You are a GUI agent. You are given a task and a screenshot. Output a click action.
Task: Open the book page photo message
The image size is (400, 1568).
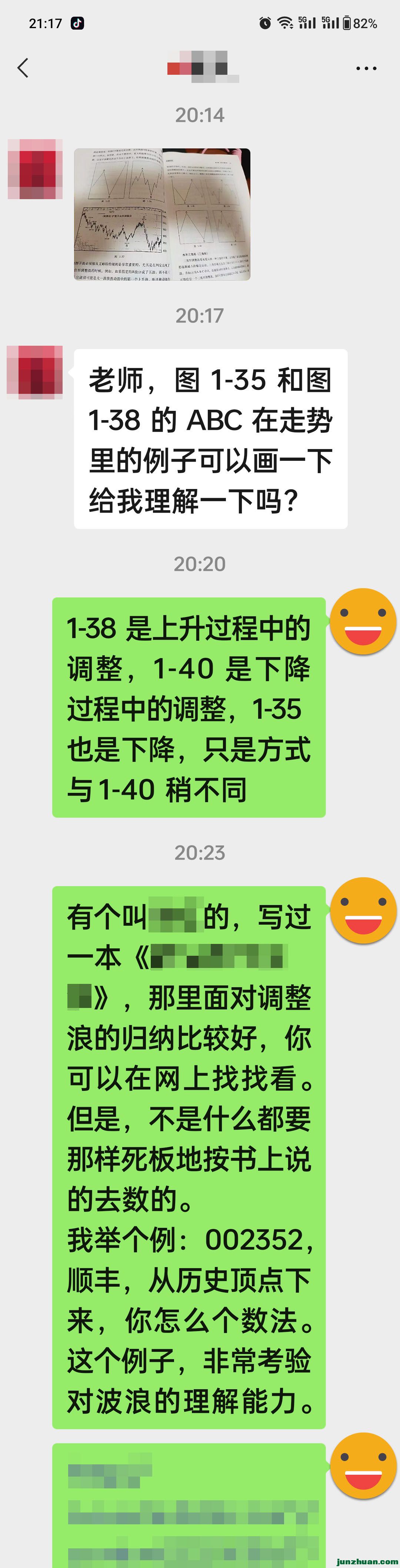[x=162, y=214]
